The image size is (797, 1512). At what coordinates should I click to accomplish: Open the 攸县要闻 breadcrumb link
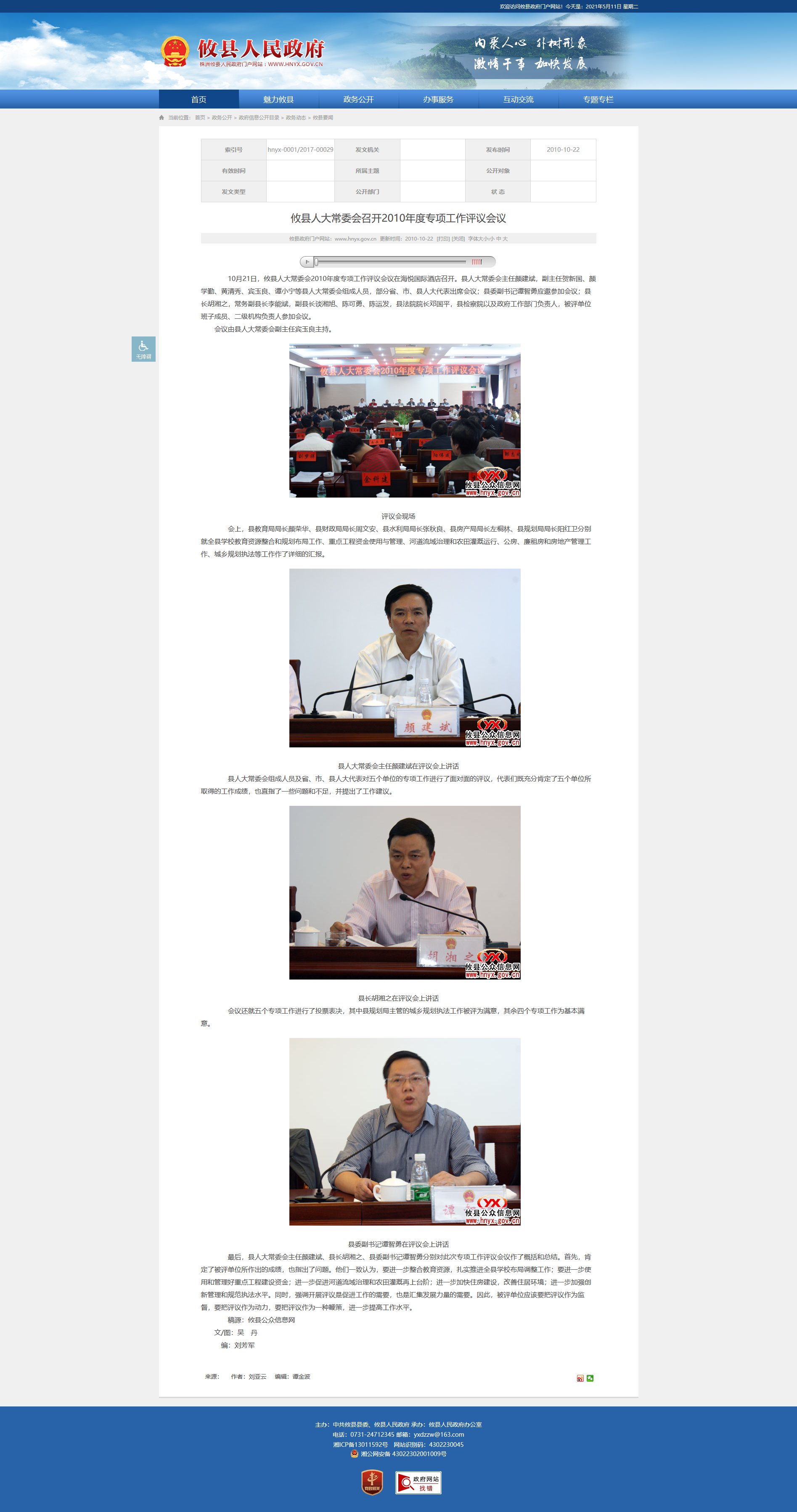[x=323, y=117]
